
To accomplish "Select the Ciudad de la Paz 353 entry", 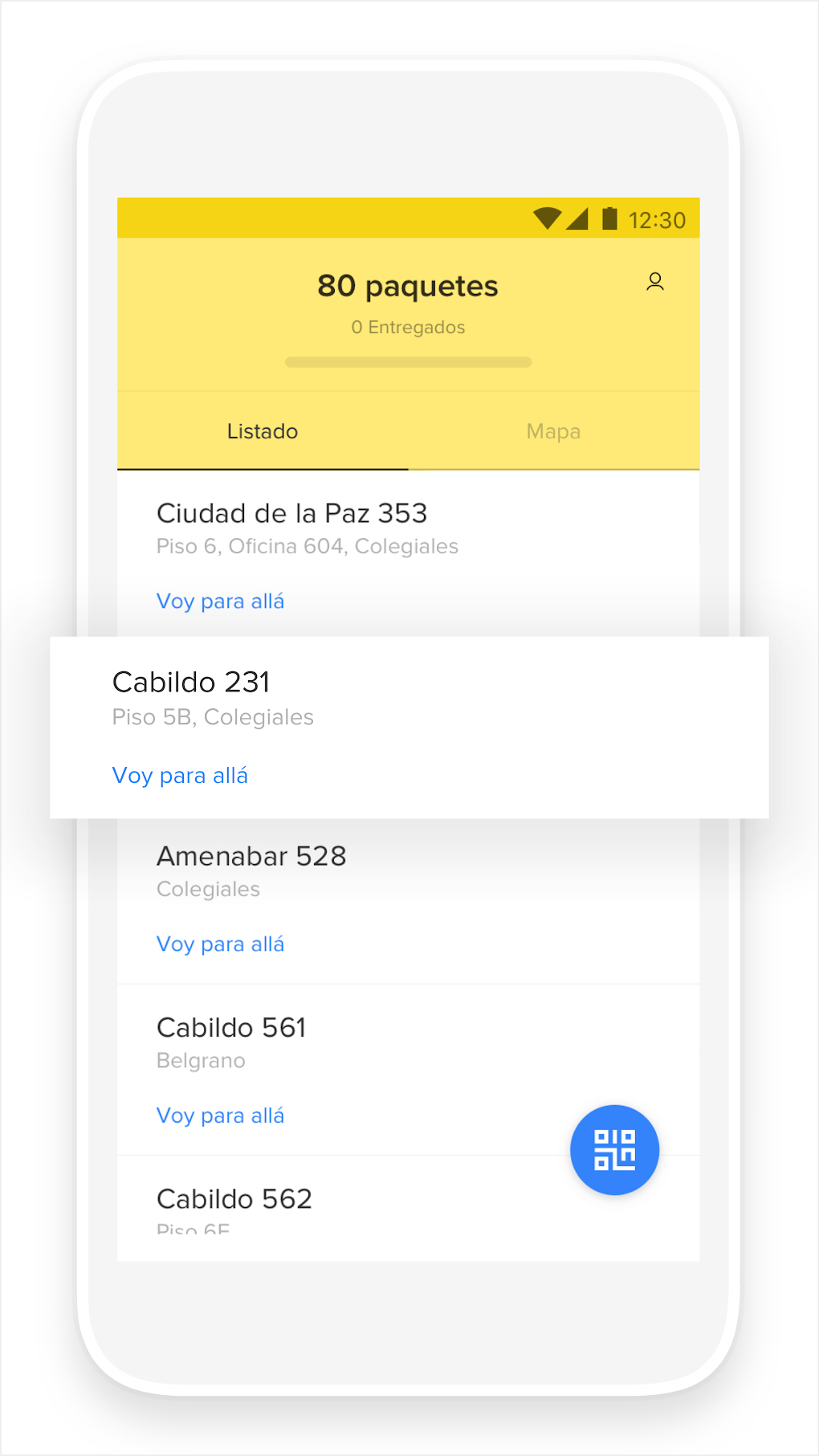I will (x=291, y=513).
